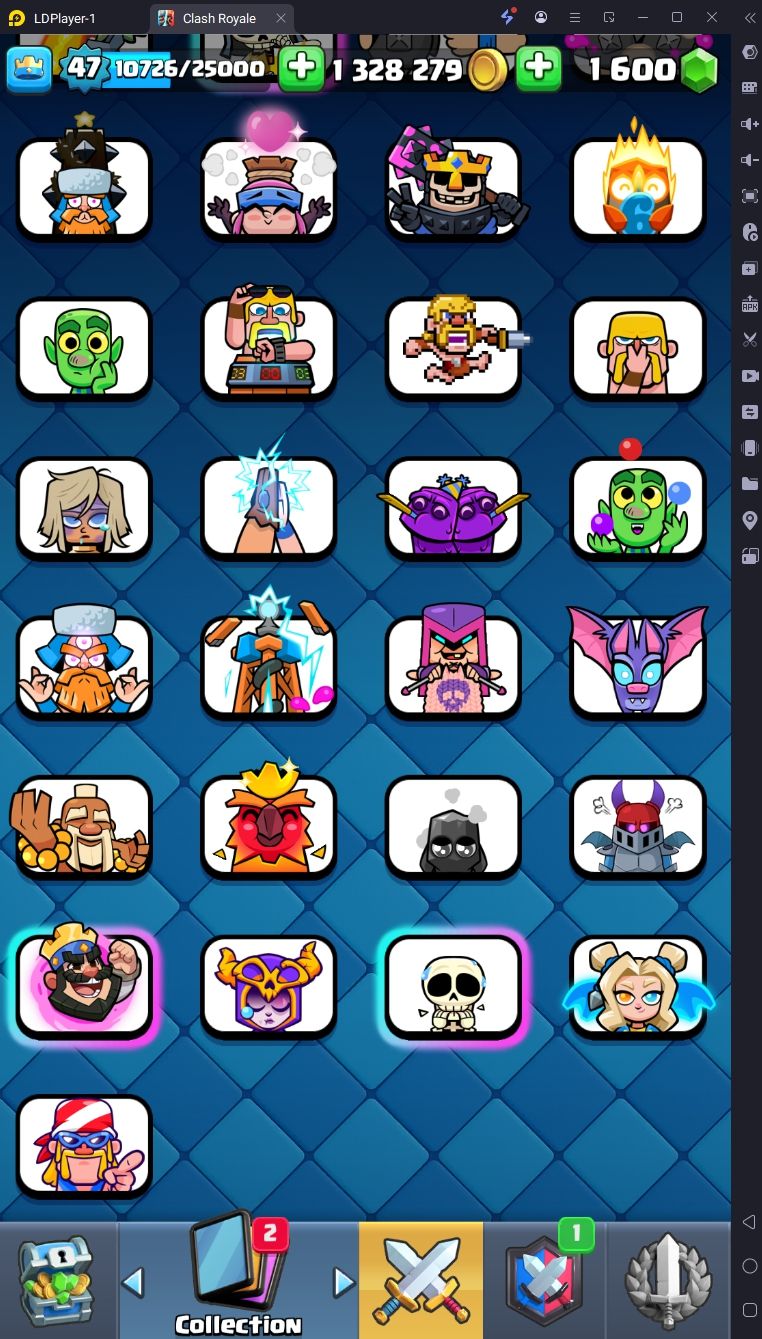
Task: Tap the emulator's back button in the sidebar
Action: click(x=749, y=1222)
